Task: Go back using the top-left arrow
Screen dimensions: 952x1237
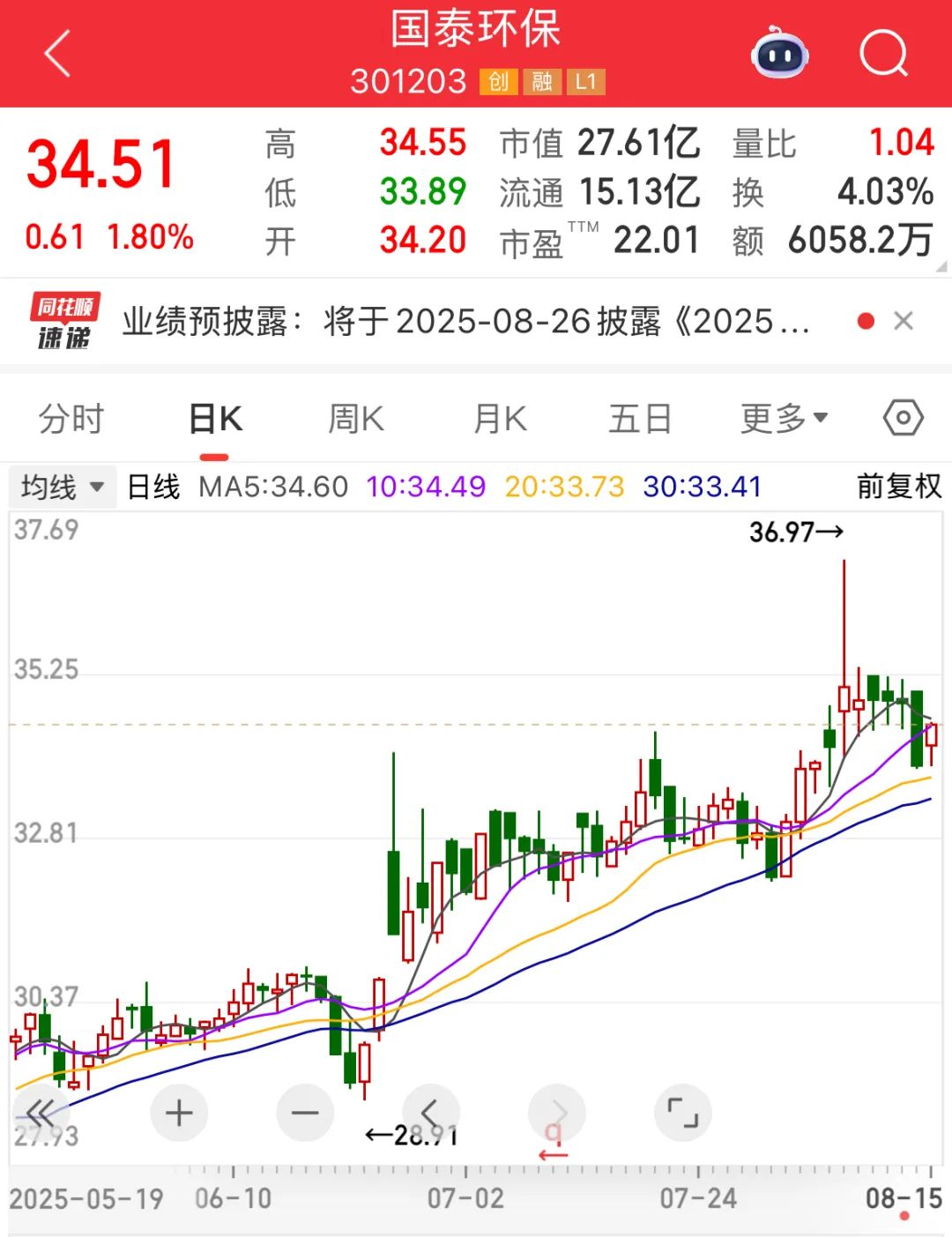Action: (58, 55)
